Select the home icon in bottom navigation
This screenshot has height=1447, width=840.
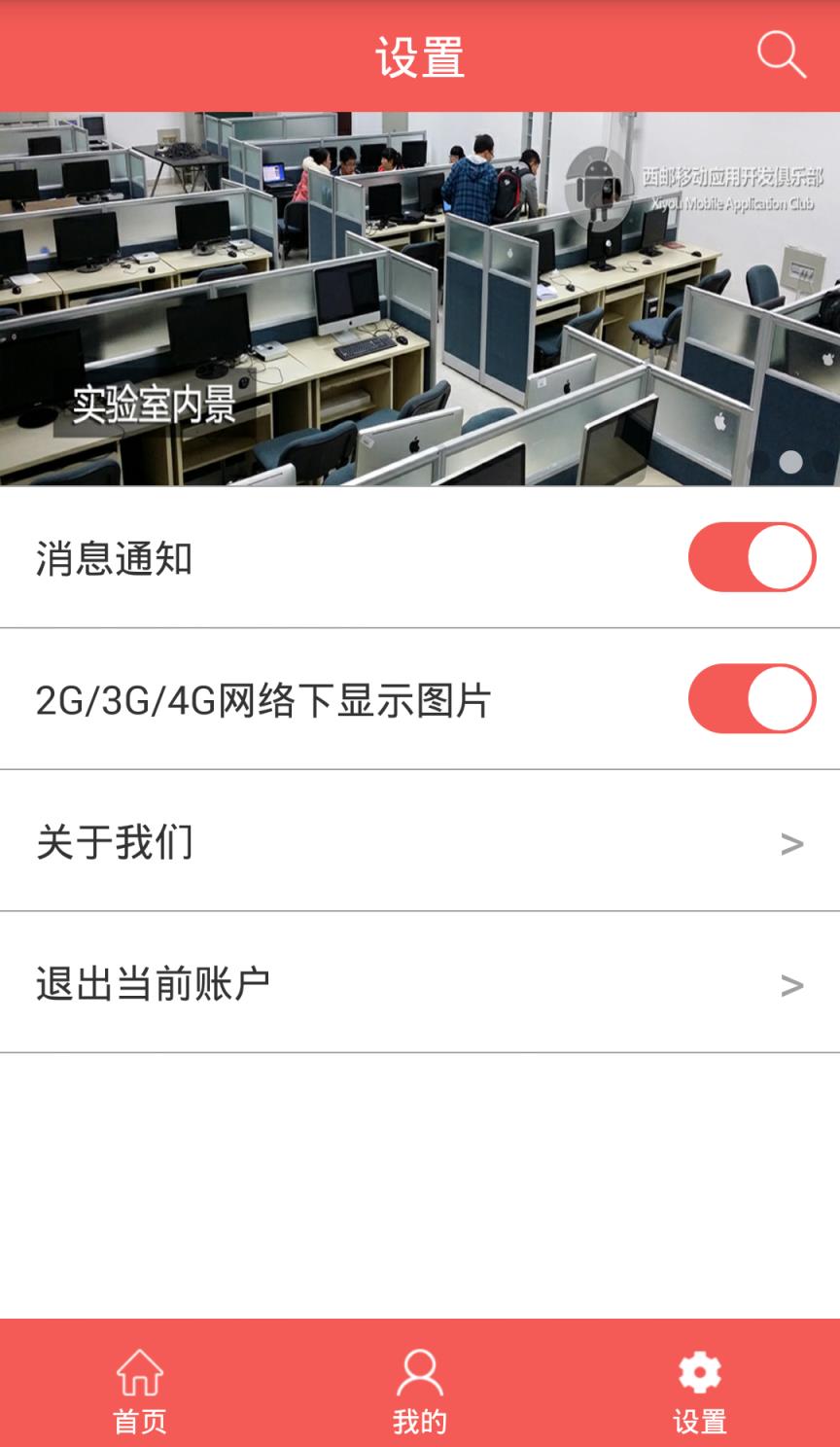pos(139,1373)
